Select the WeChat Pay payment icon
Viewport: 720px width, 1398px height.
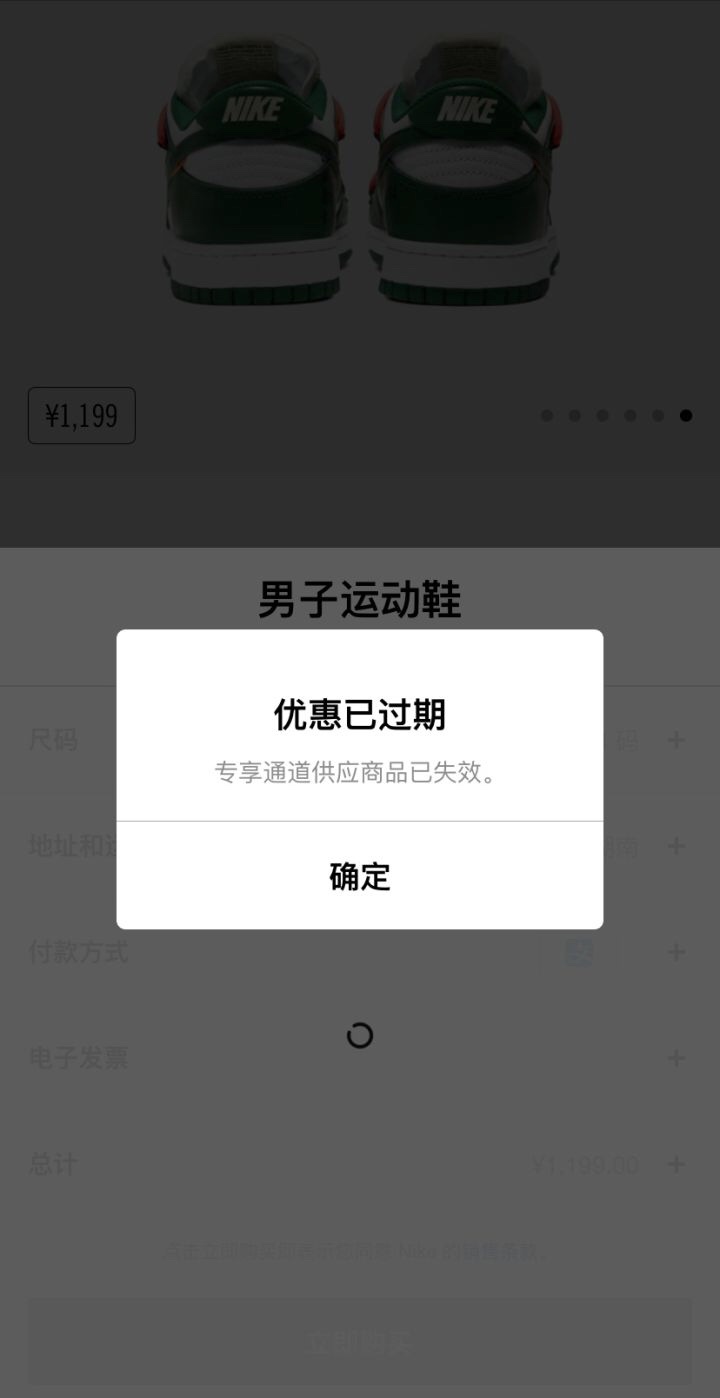[x=578, y=953]
